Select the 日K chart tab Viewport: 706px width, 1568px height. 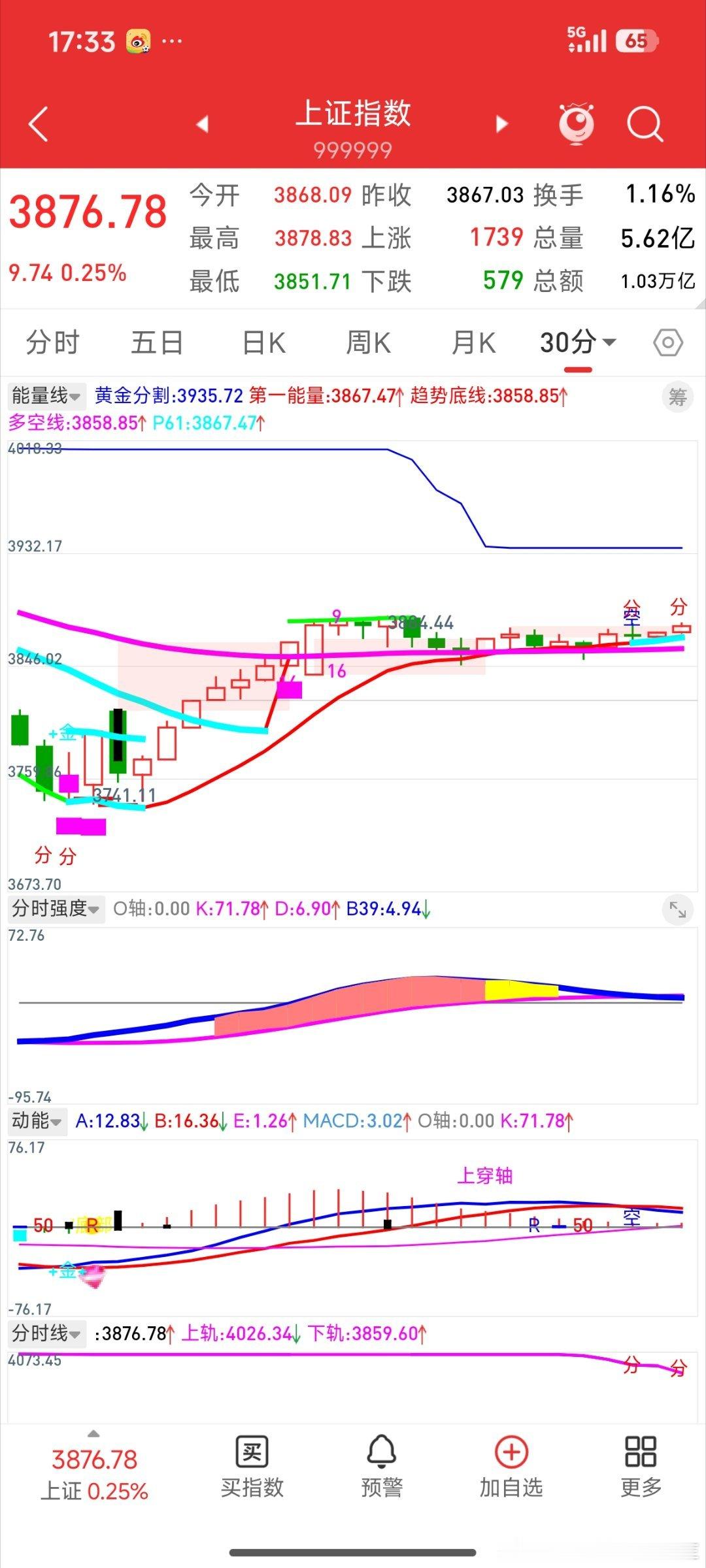[263, 342]
